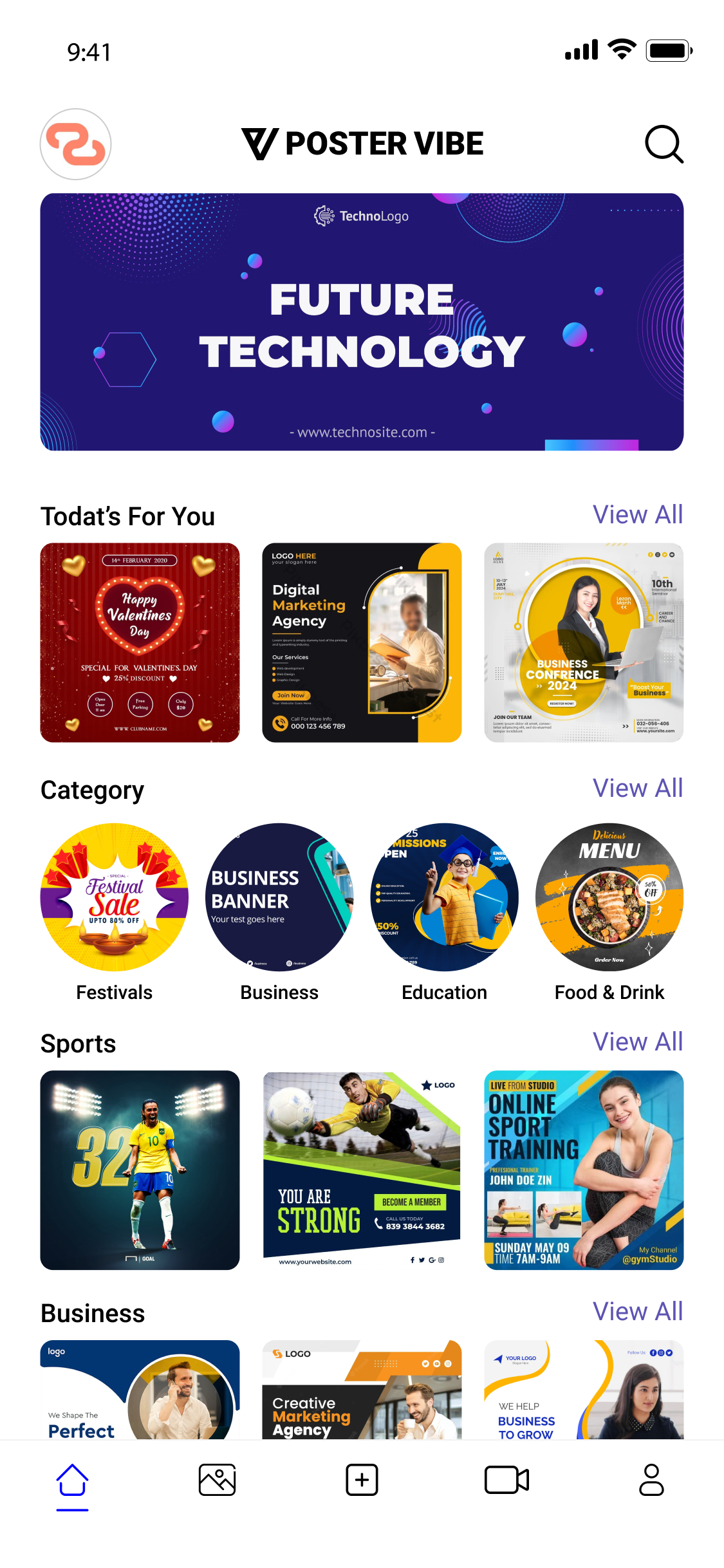Select the Education category

click(445, 897)
